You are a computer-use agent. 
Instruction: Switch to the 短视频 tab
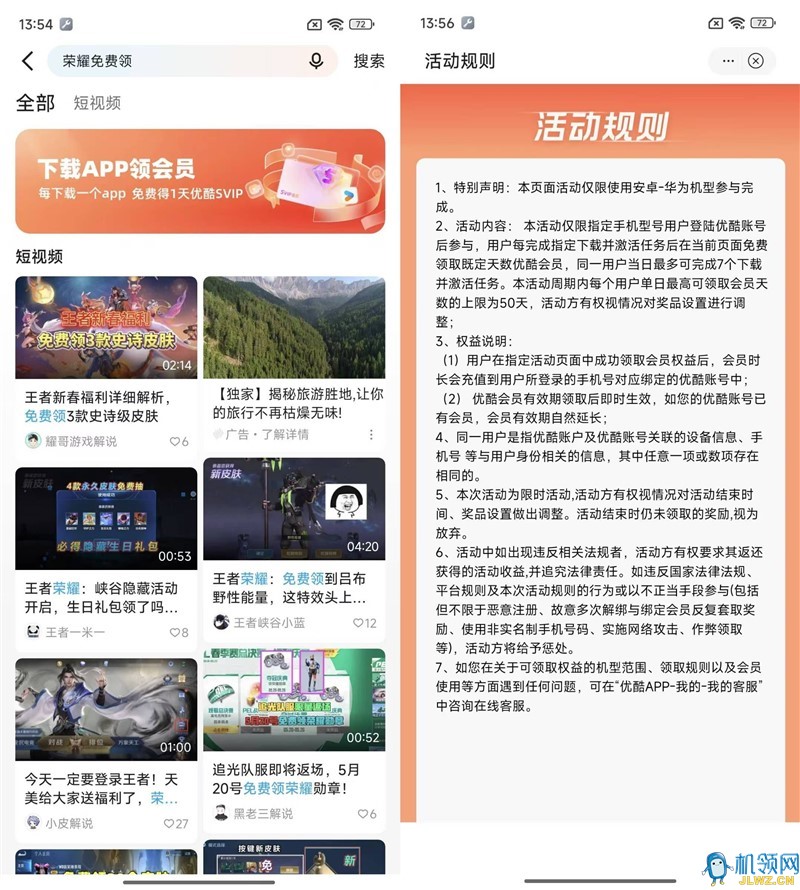(97, 103)
